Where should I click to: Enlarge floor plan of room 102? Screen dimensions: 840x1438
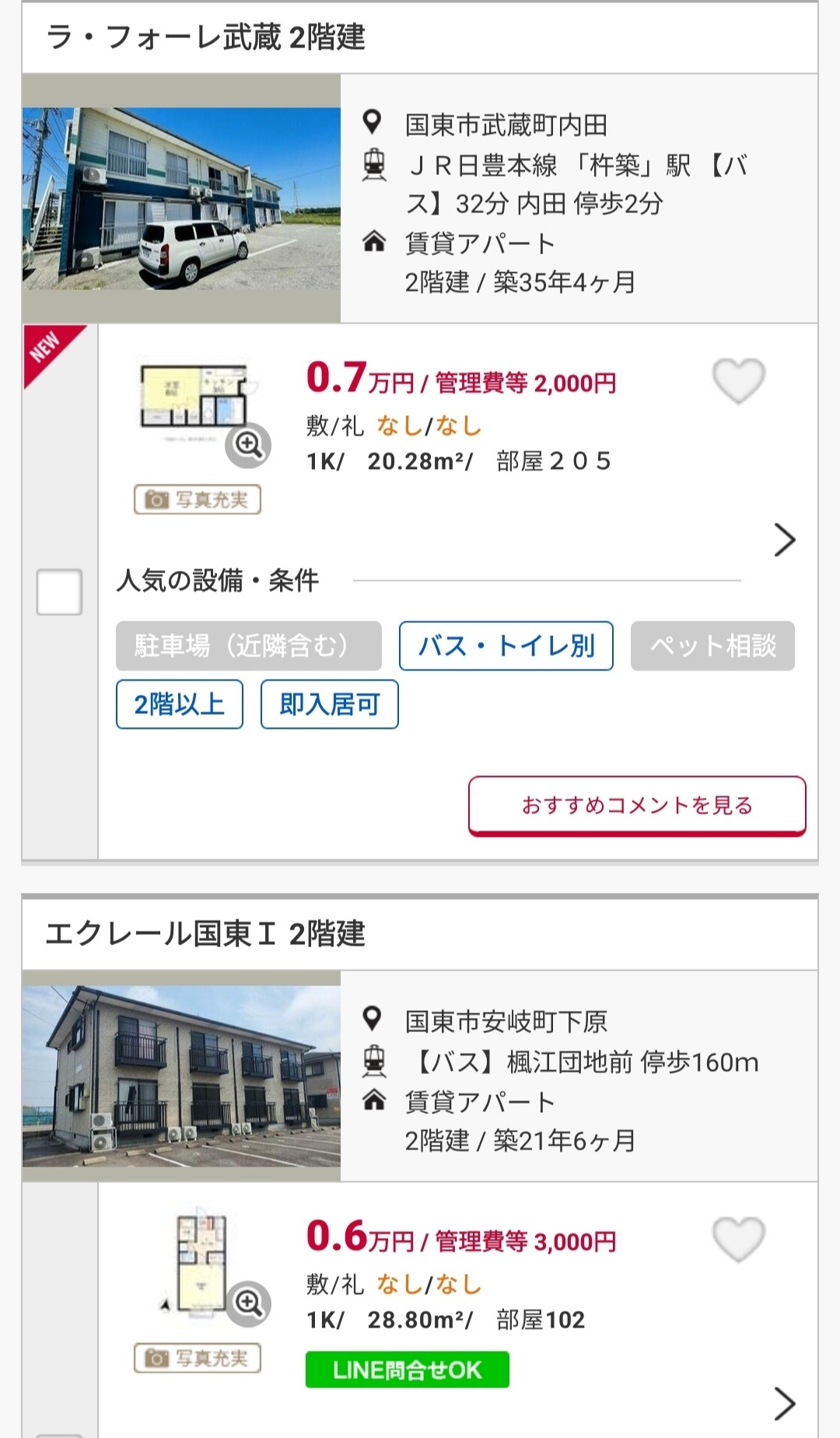(248, 1303)
